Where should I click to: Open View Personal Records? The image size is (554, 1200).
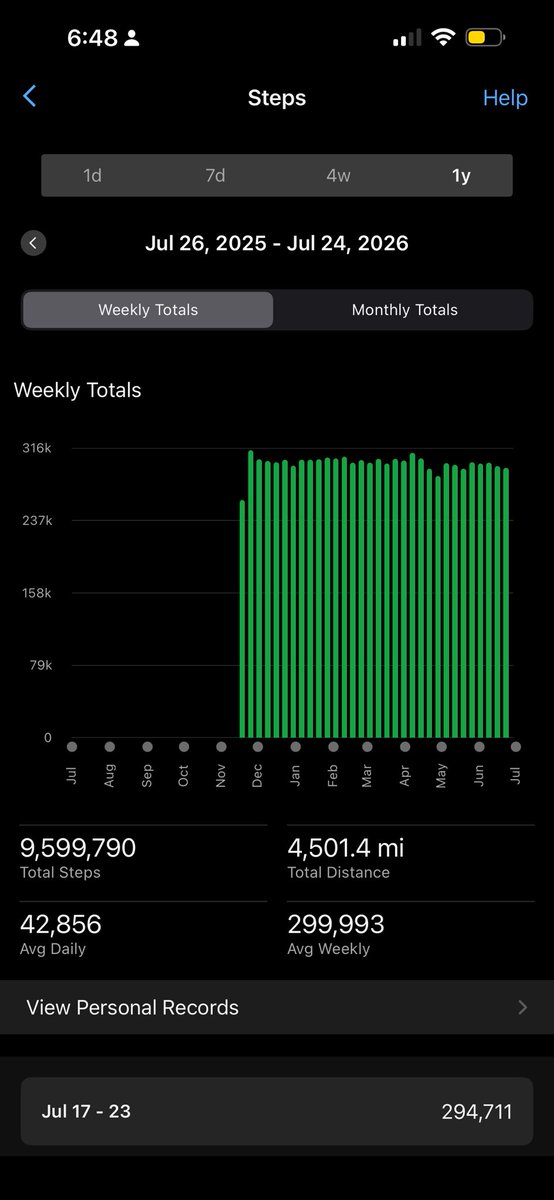(x=277, y=1007)
